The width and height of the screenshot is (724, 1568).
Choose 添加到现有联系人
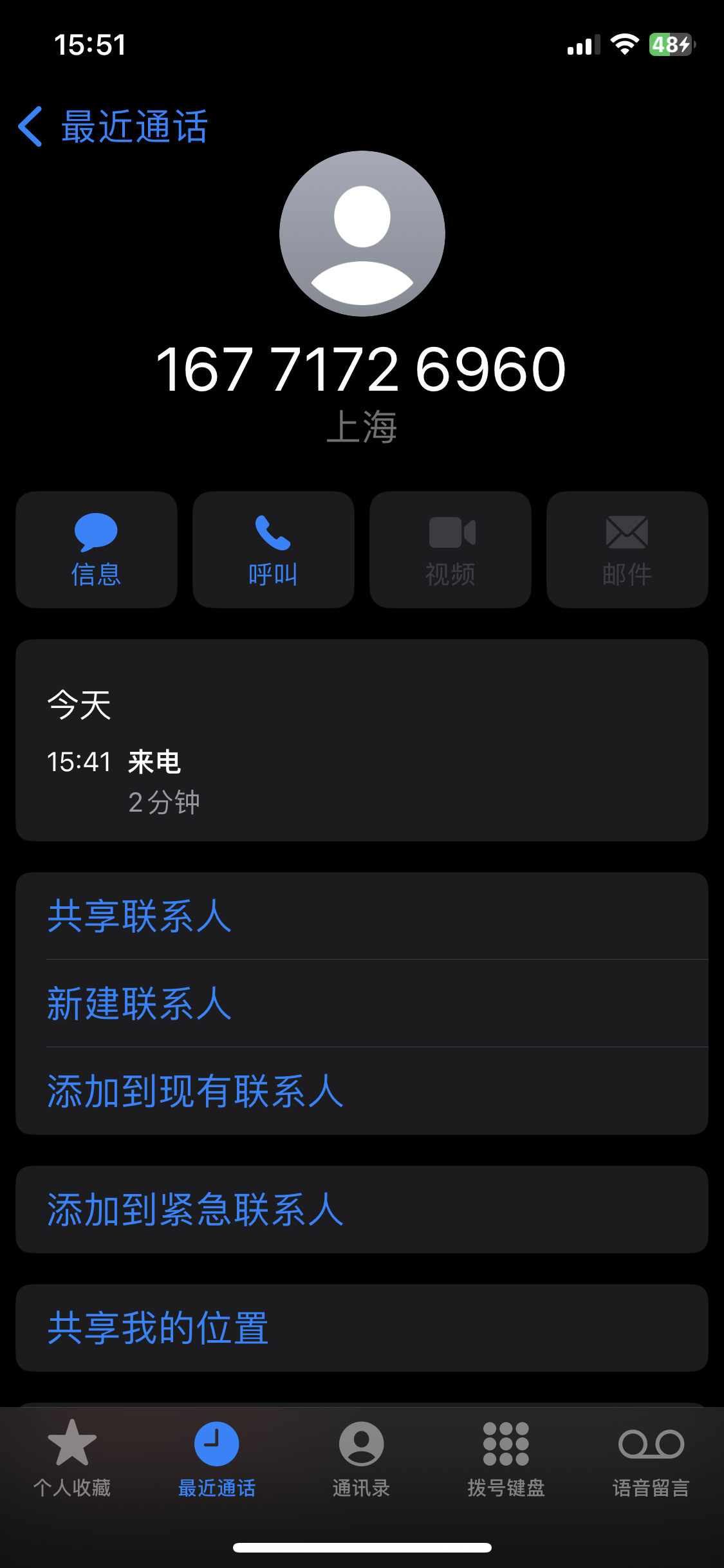(x=362, y=1091)
